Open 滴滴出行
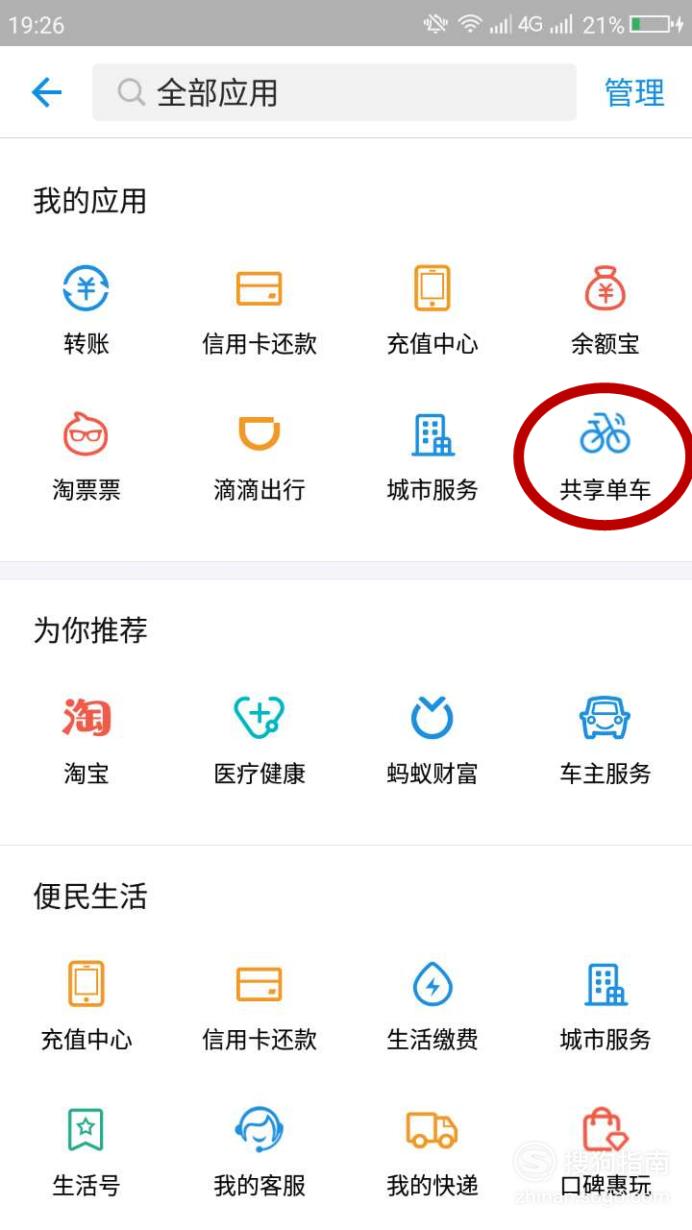 click(x=259, y=457)
